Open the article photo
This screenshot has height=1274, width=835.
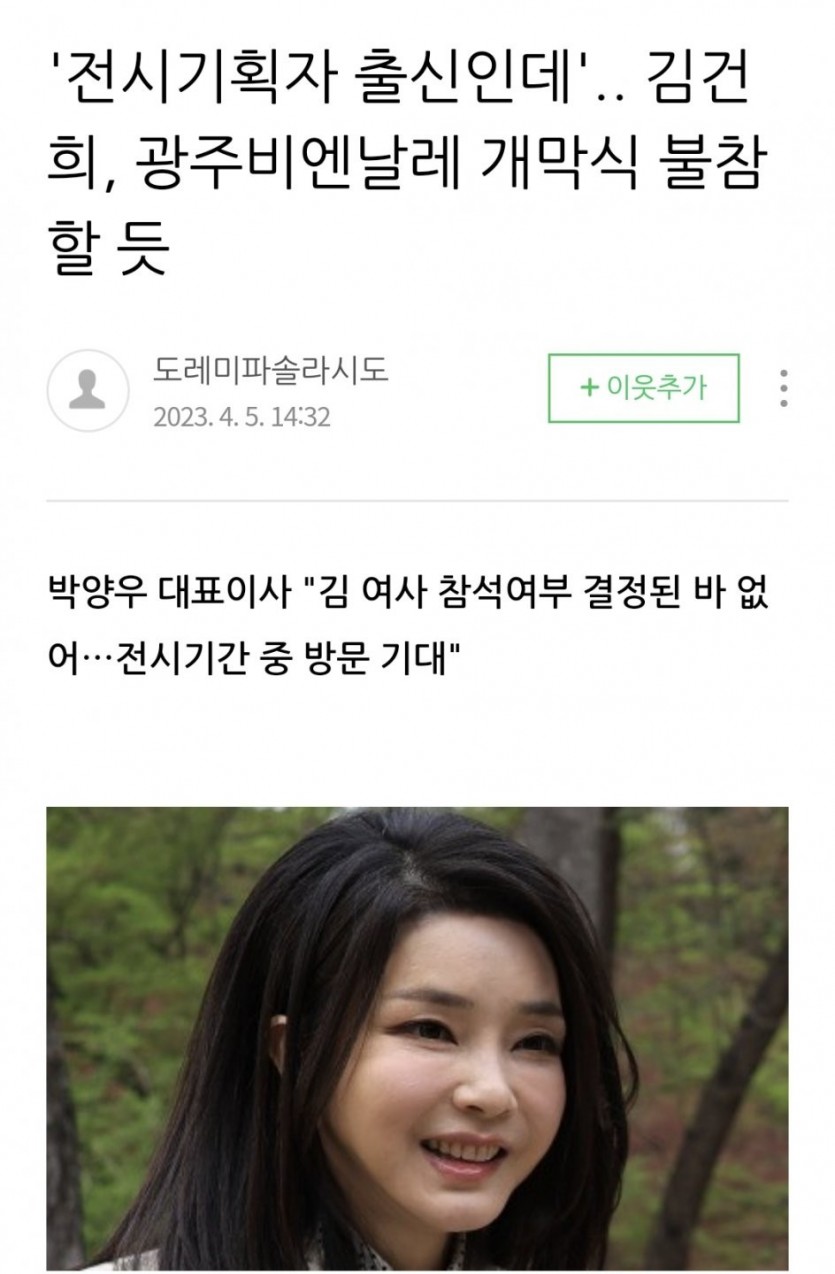click(417, 1038)
